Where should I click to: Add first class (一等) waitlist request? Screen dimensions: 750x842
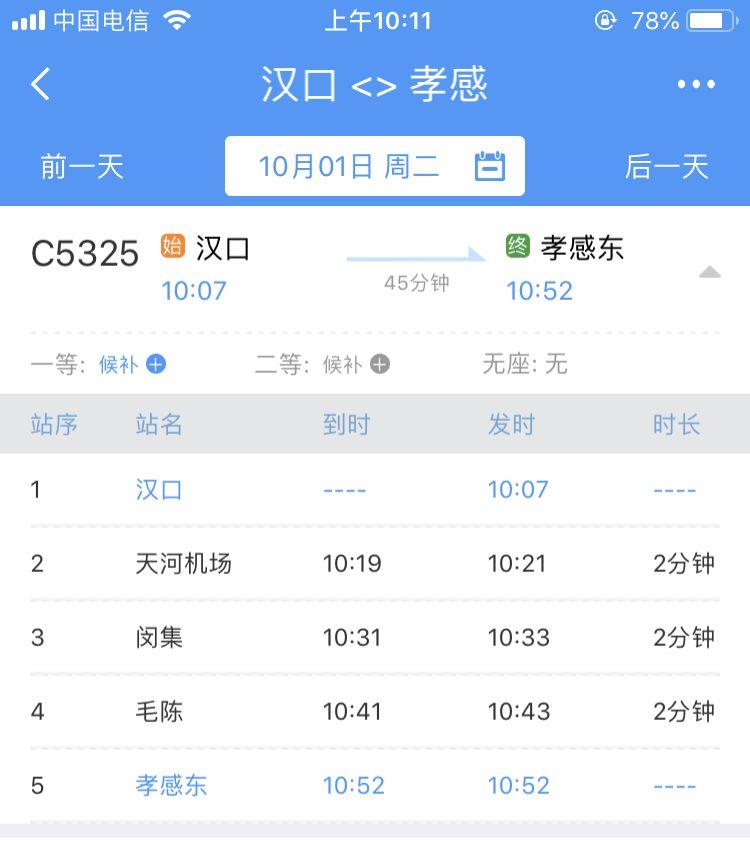pos(156,365)
